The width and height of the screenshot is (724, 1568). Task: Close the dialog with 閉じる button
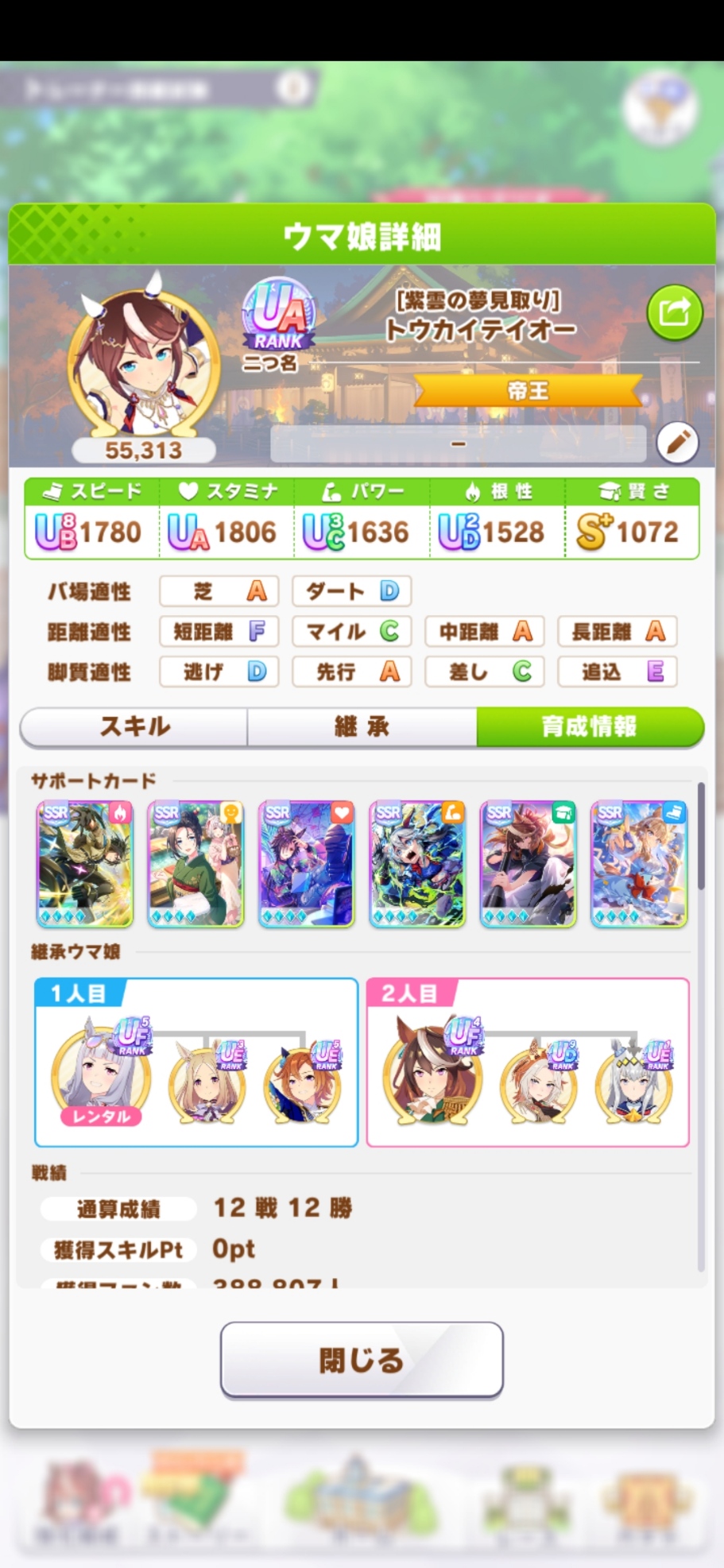pyautogui.click(x=362, y=1360)
